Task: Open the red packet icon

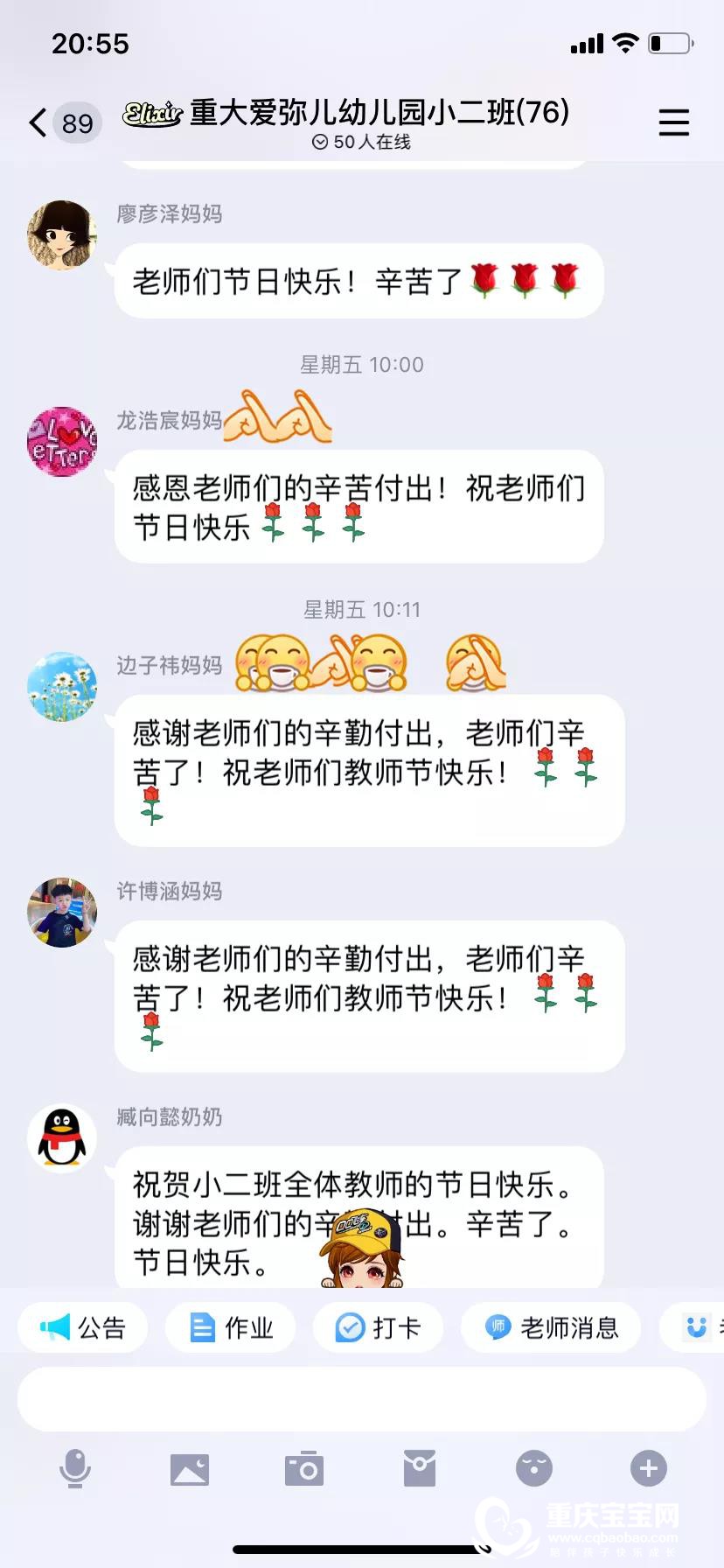Action: coord(420,1469)
